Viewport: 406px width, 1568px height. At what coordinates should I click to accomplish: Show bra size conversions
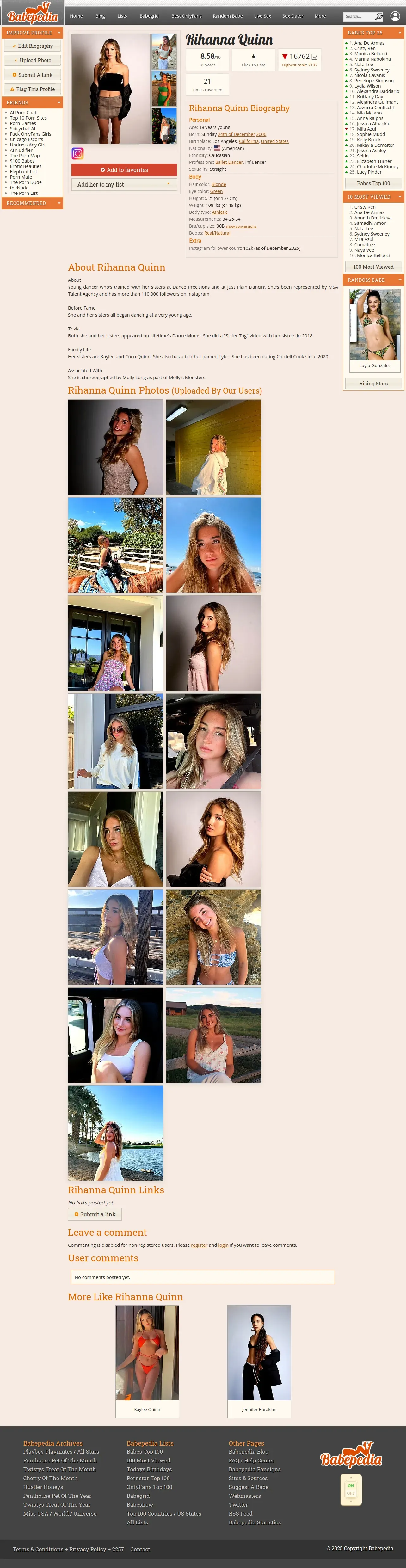pos(241,226)
